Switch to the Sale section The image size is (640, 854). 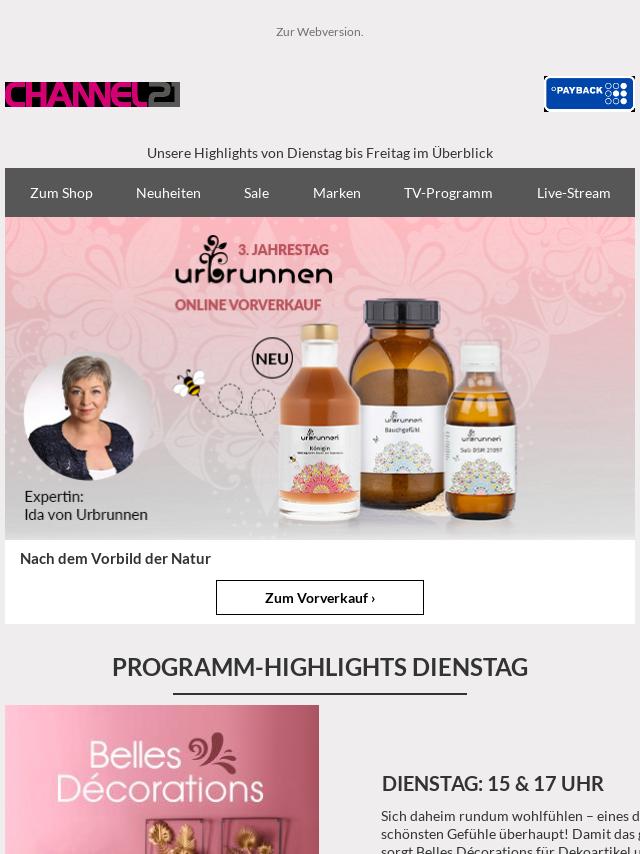(x=256, y=193)
